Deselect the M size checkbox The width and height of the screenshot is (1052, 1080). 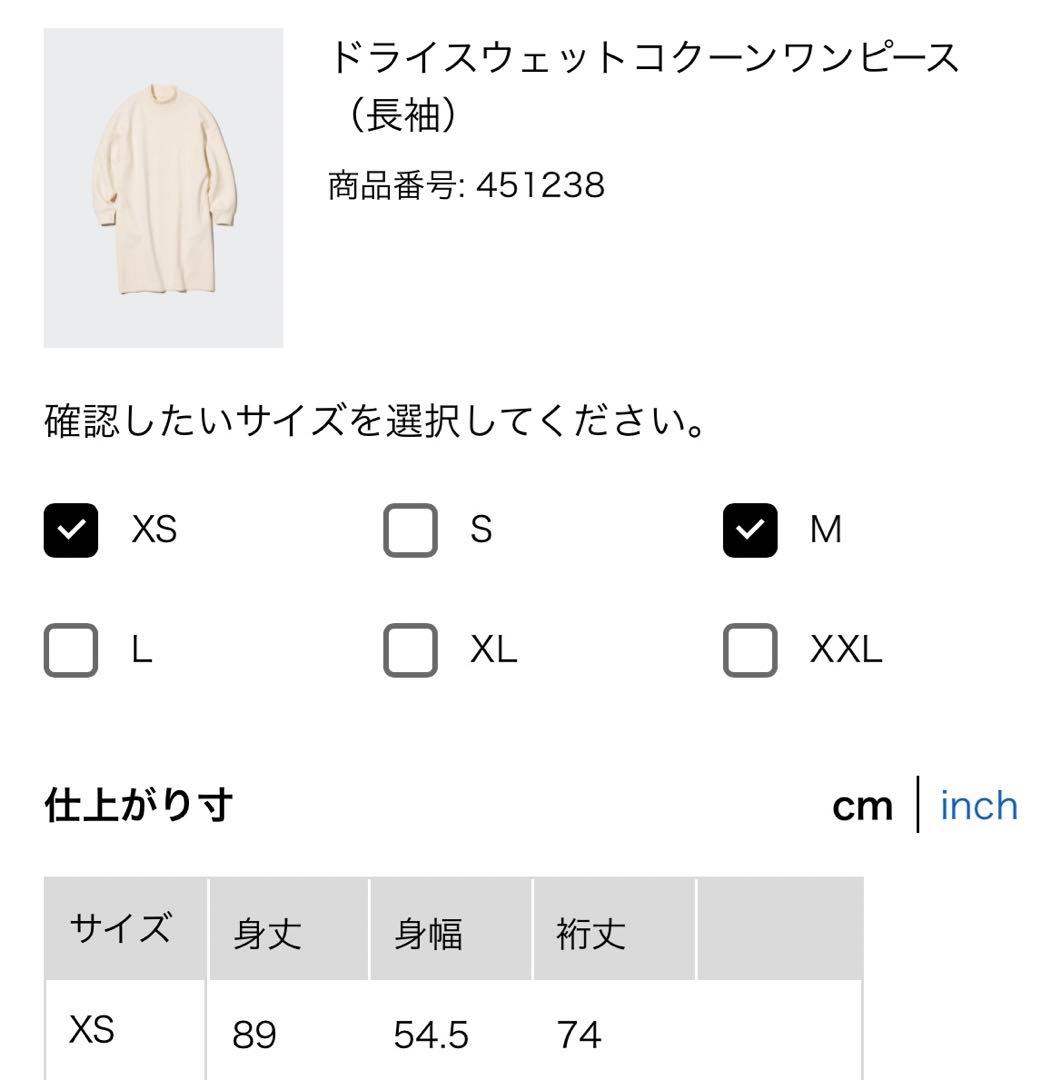[750, 530]
